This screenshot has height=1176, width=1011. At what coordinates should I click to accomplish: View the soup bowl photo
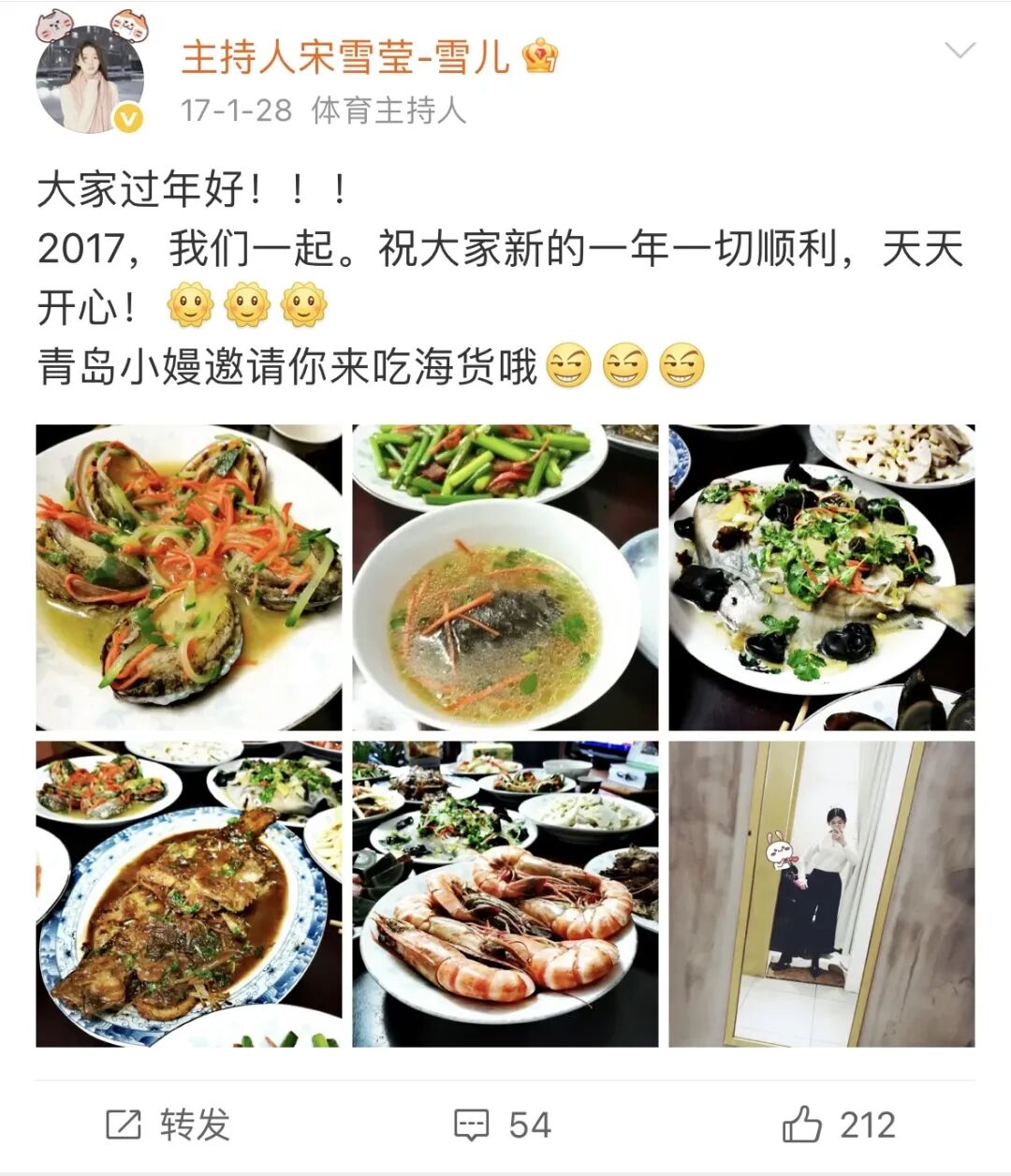505,578
